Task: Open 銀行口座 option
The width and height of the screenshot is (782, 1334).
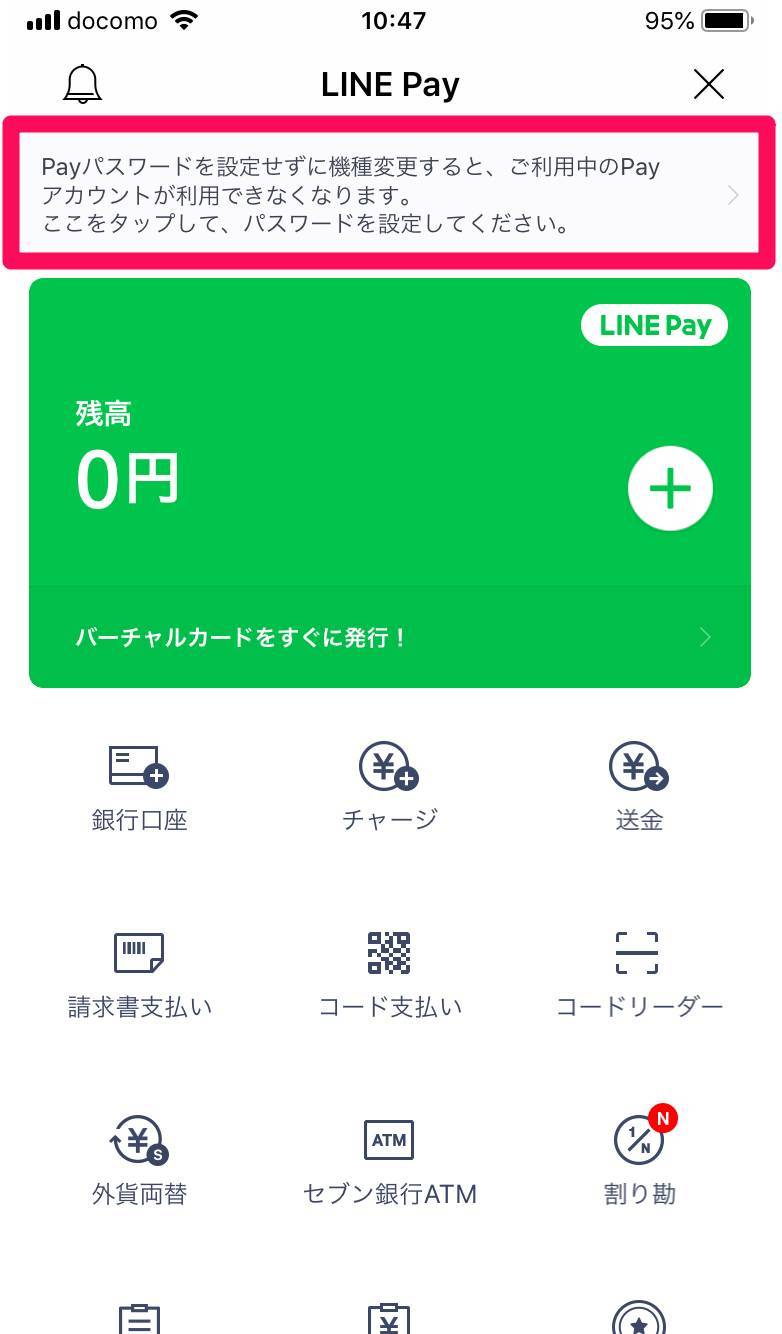Action: [x=139, y=787]
